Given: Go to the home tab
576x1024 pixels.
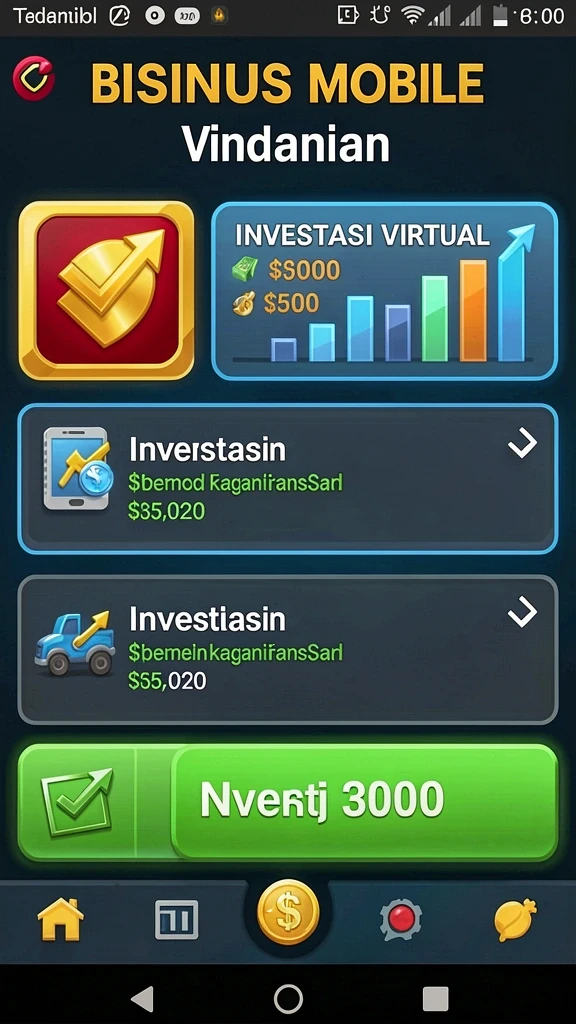Looking at the screenshot, I should coord(61,920).
